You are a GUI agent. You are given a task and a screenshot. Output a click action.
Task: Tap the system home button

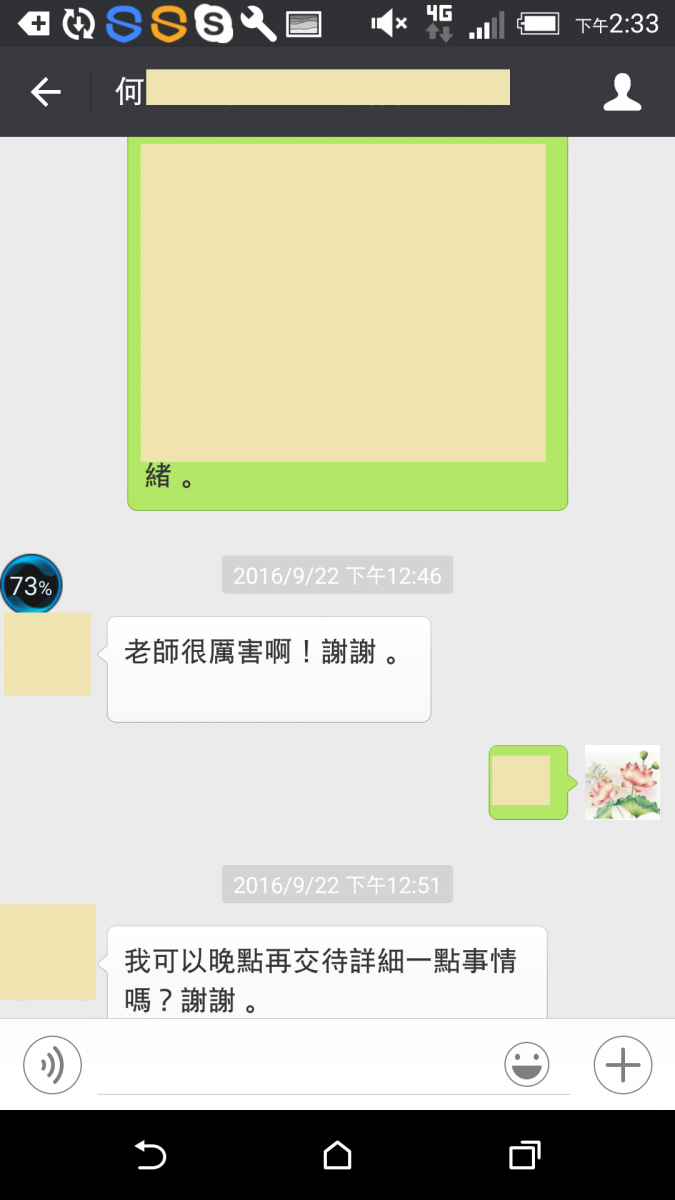pyautogui.click(x=337, y=1156)
